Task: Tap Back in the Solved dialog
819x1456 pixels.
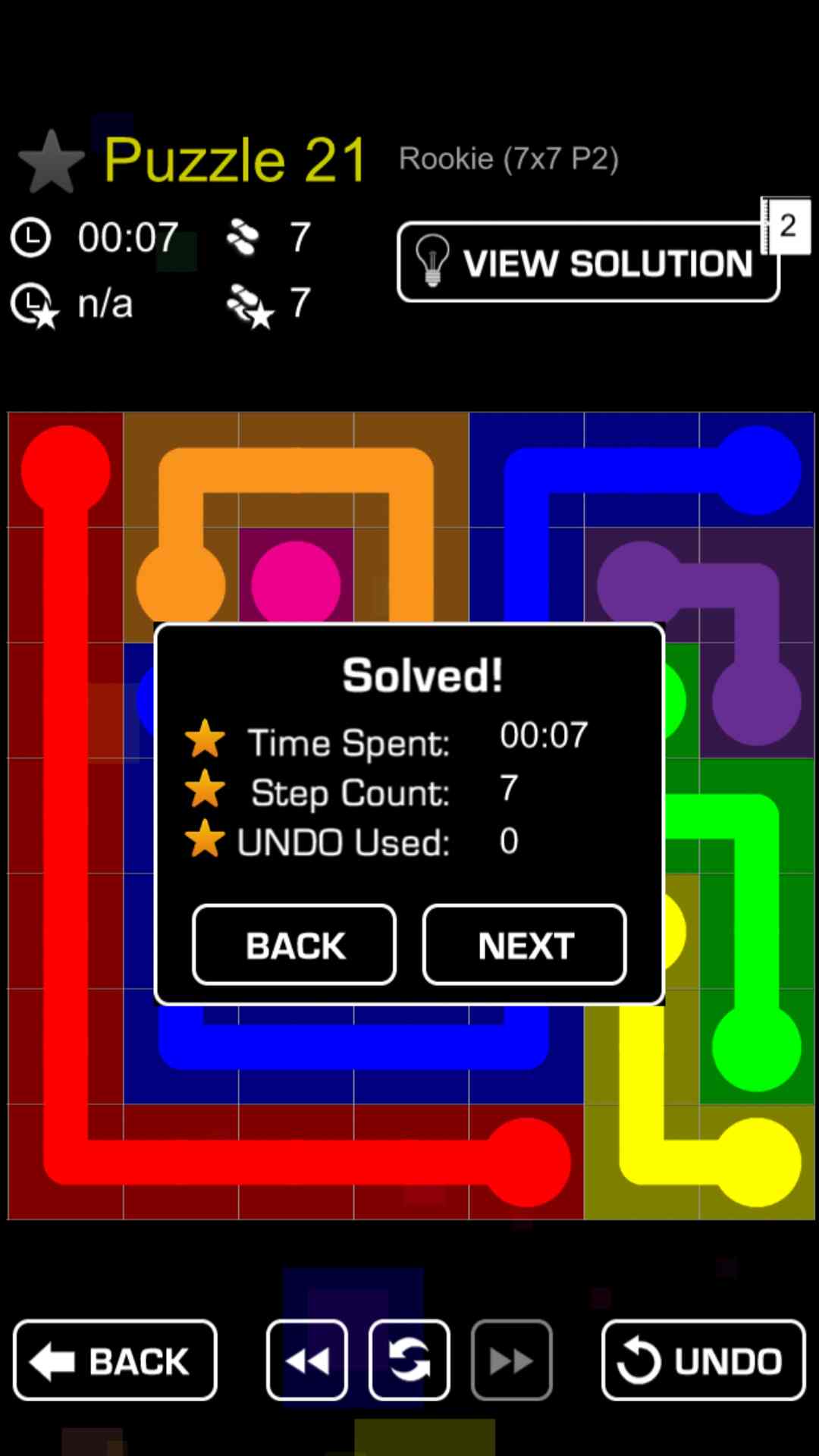Action: 294,945
